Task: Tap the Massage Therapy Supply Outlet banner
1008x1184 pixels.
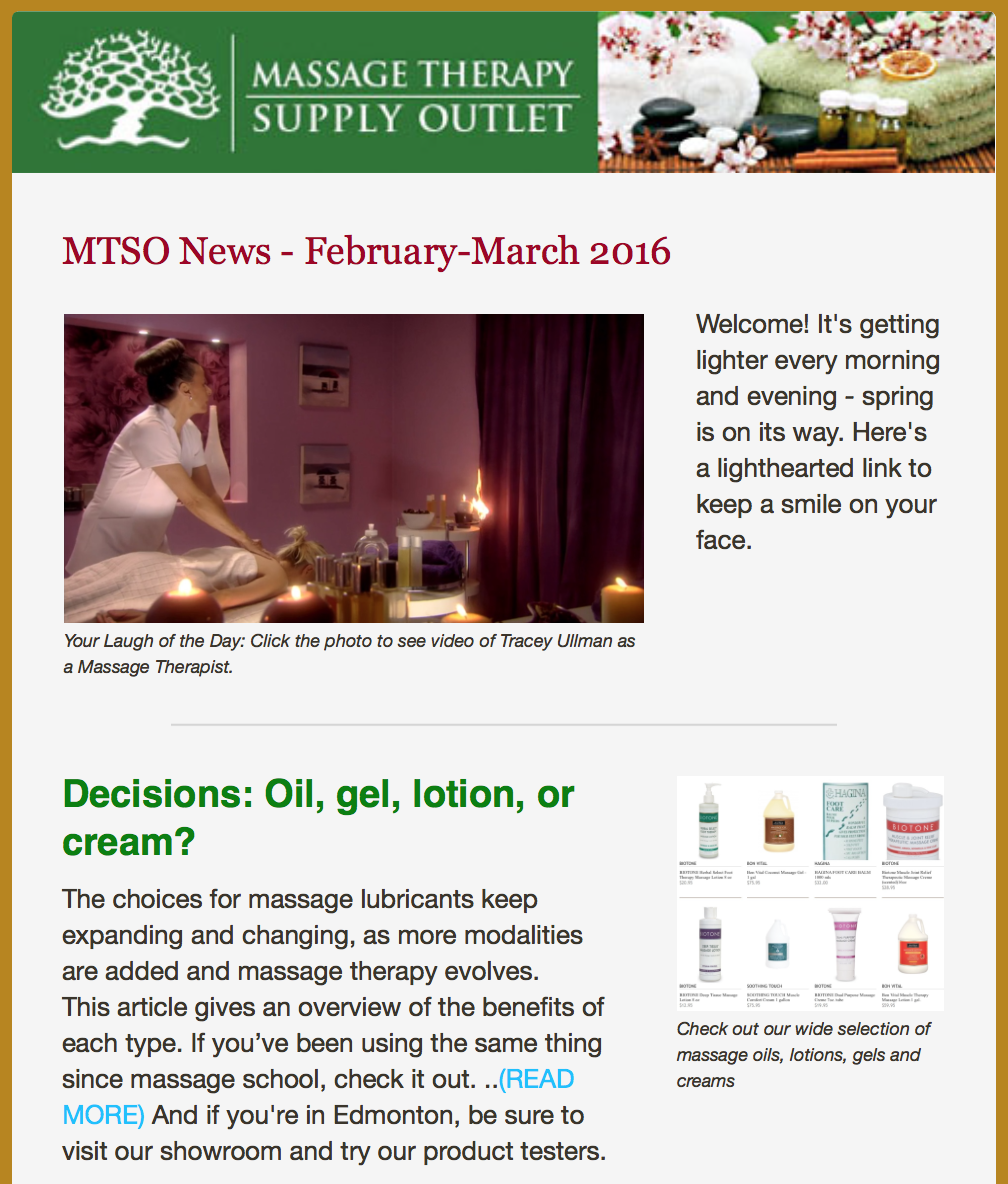Action: pyautogui.click(x=503, y=92)
